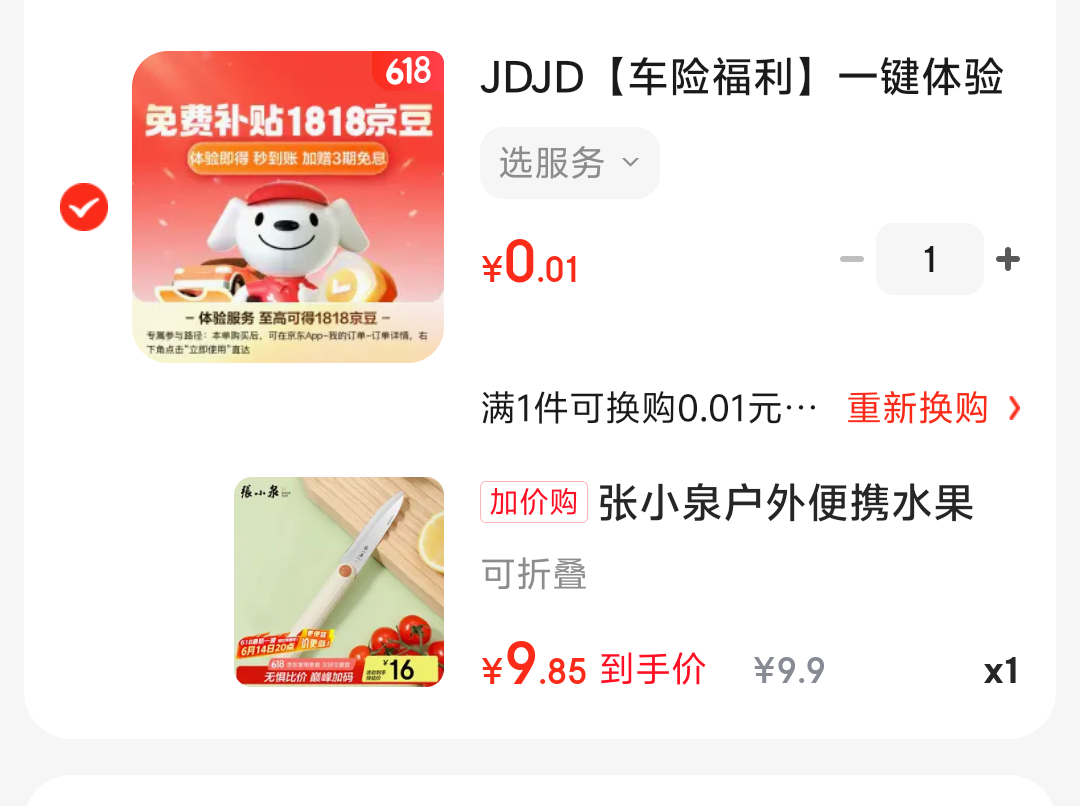The width and height of the screenshot is (1080, 806).
Task: Open 重新换购 to change the add-on item
Action: [933, 408]
